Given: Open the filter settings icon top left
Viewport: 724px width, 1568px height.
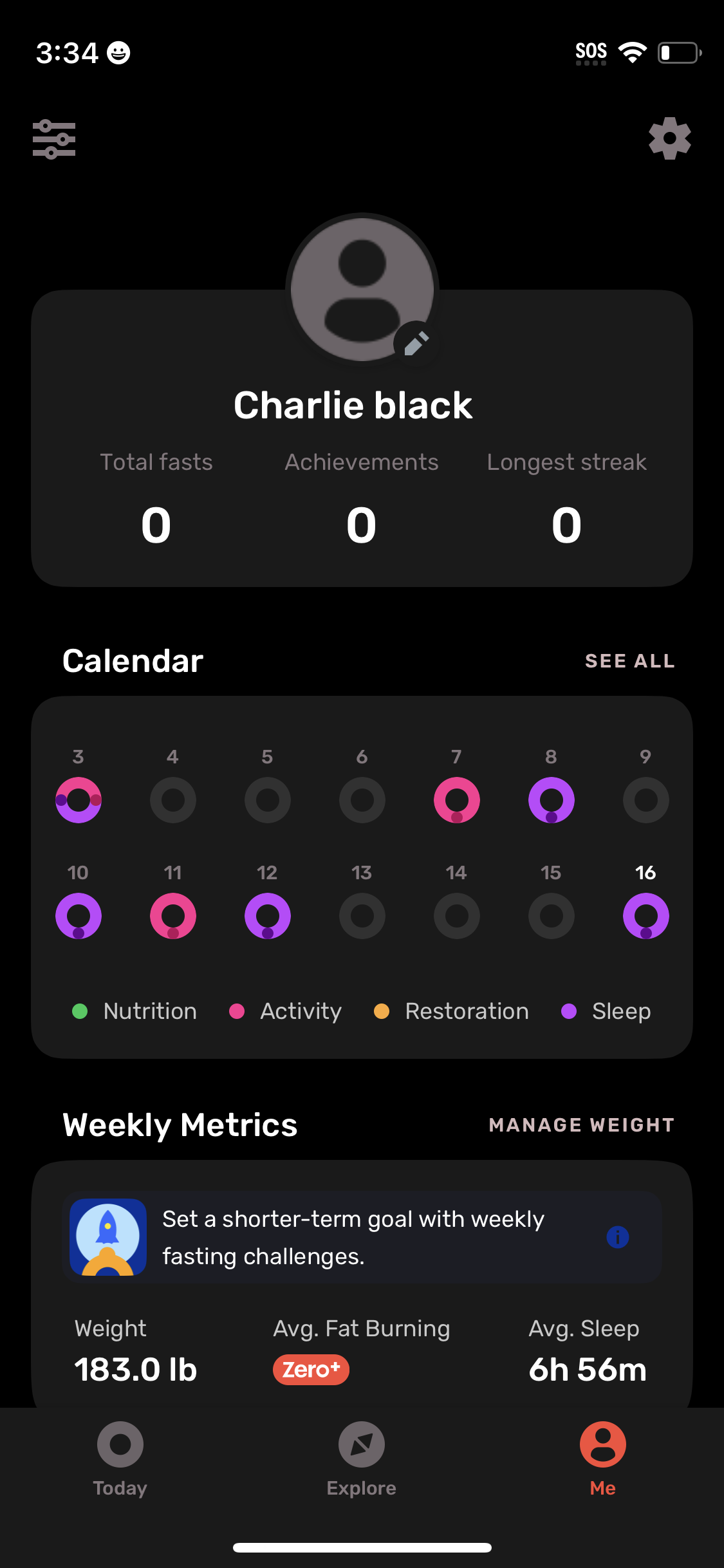Looking at the screenshot, I should point(54,137).
